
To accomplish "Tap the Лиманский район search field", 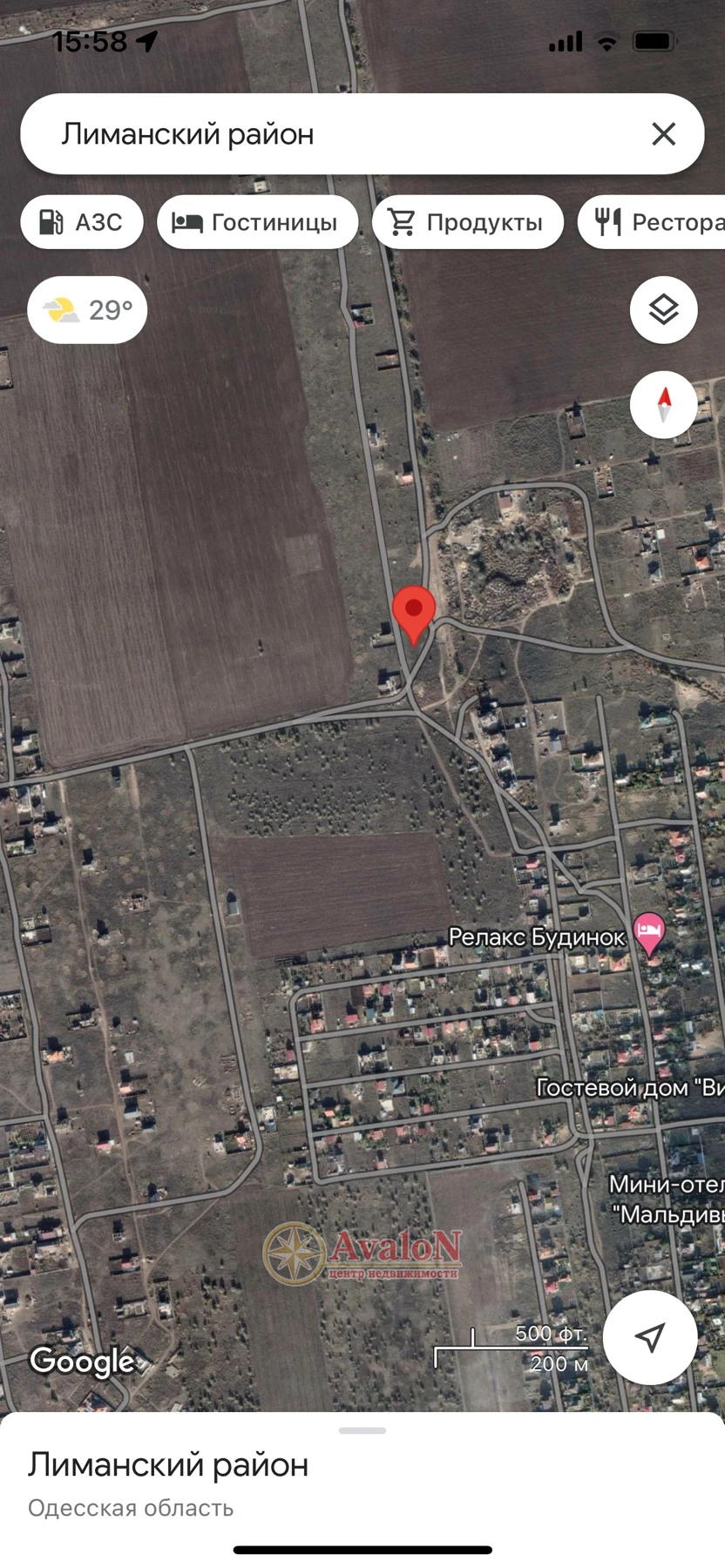I will (331, 134).
